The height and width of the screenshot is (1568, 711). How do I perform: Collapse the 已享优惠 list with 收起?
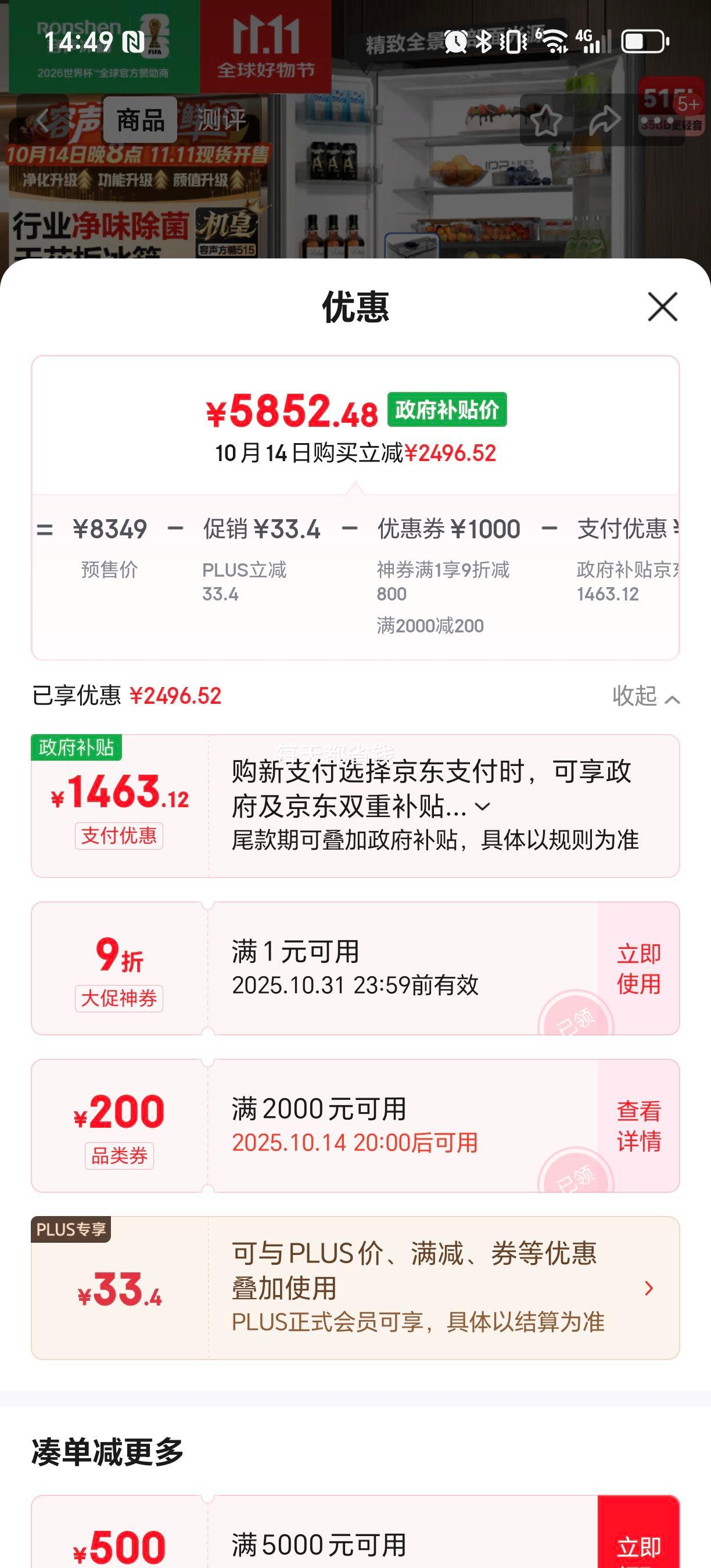[645, 696]
